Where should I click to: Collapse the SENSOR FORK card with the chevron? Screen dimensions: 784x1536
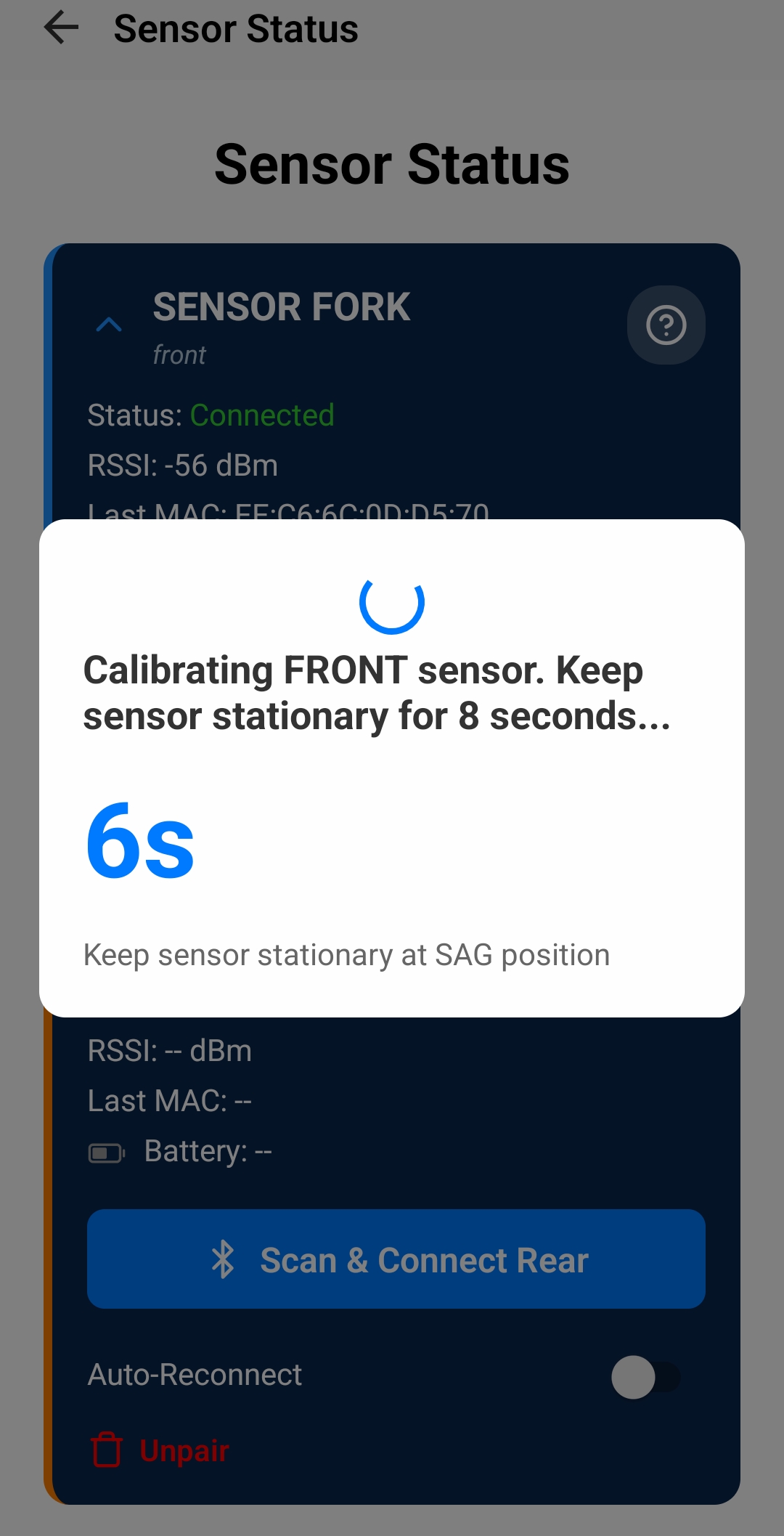pos(109,325)
